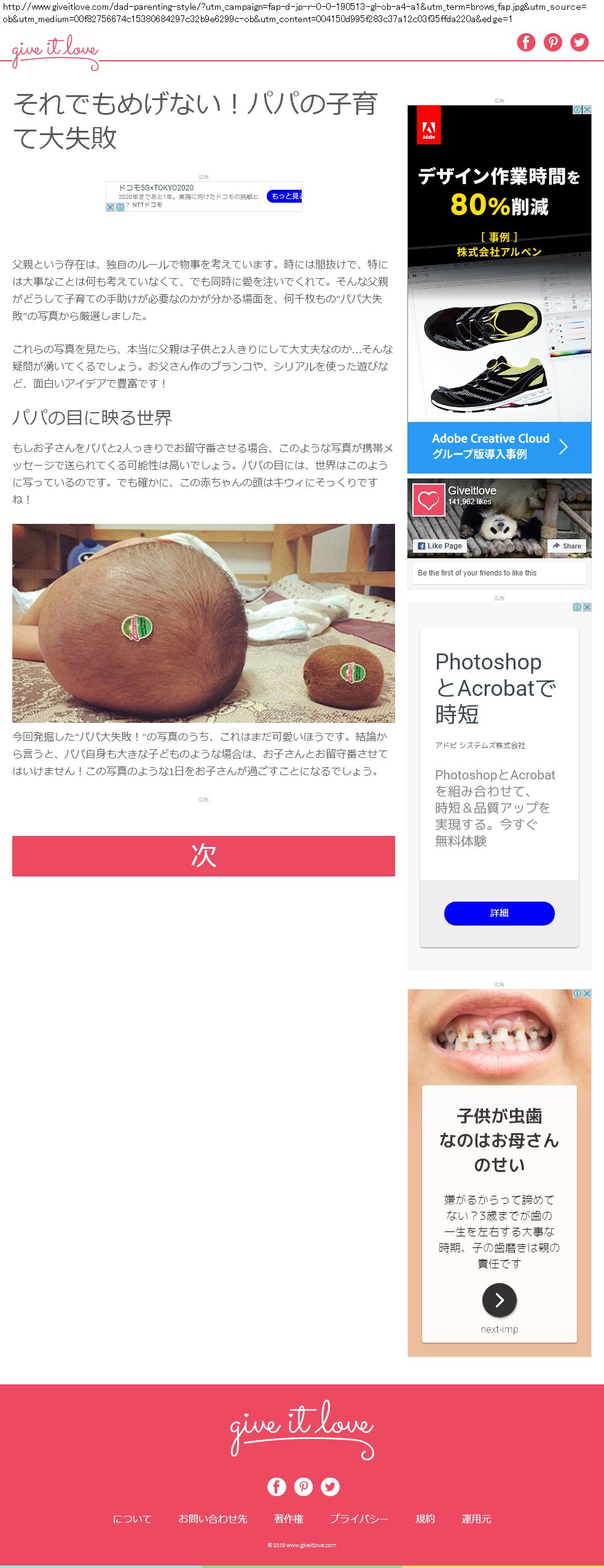
Task: Share the Giveitlove Facebook page
Action: [x=567, y=545]
